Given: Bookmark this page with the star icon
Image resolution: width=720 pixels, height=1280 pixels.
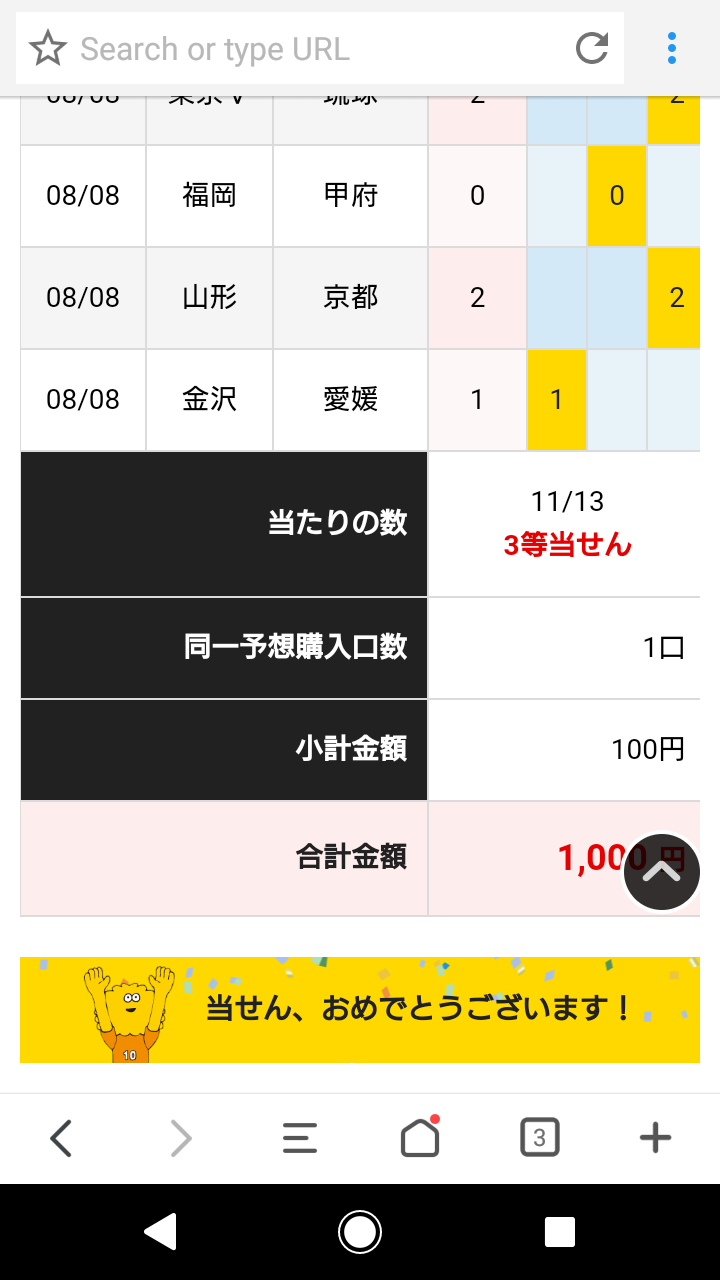Looking at the screenshot, I should pos(48,48).
